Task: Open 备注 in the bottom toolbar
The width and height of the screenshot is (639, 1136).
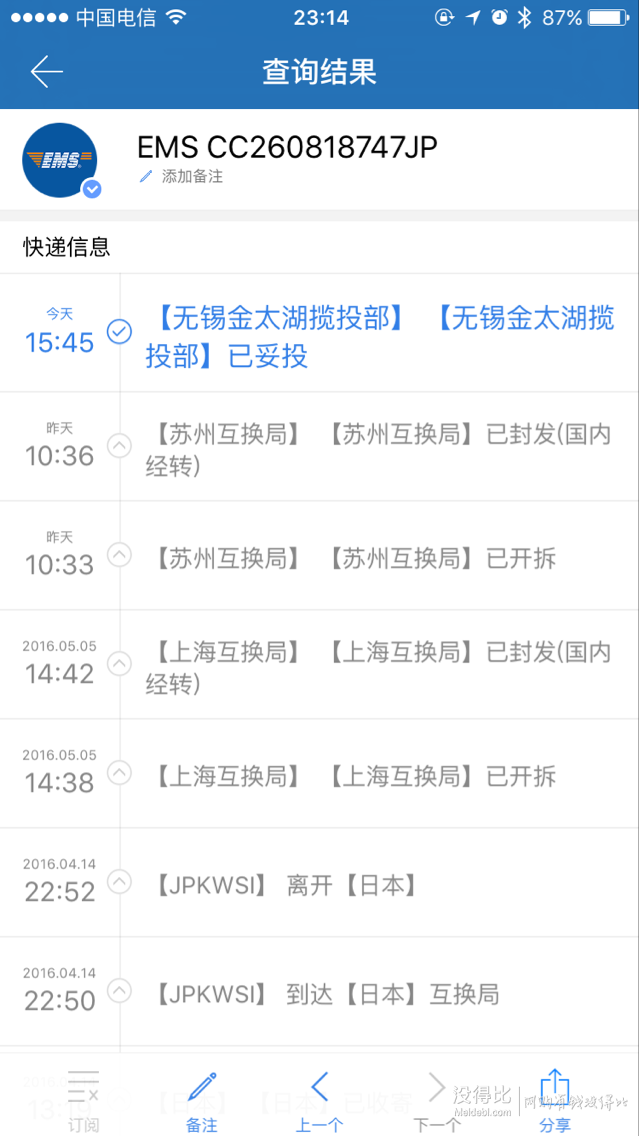Action: (201, 1100)
